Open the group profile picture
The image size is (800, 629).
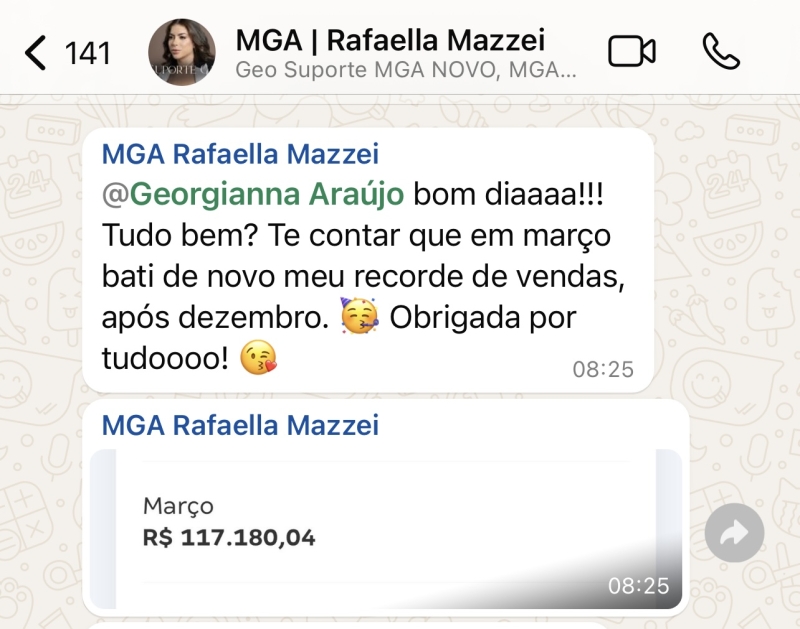tap(181, 52)
